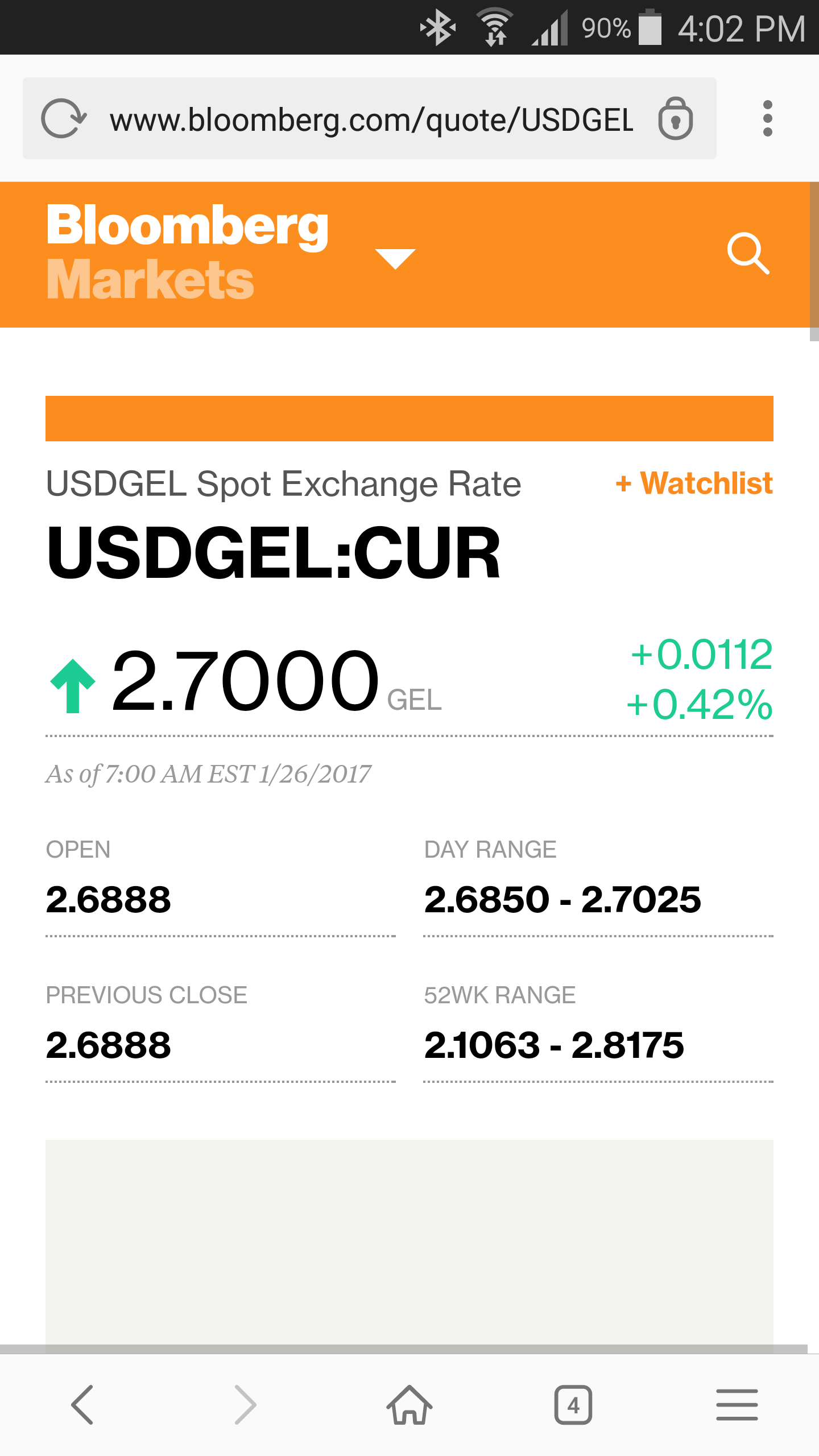Add USDGEL to Watchlist
819x1456 pixels.
(694, 483)
